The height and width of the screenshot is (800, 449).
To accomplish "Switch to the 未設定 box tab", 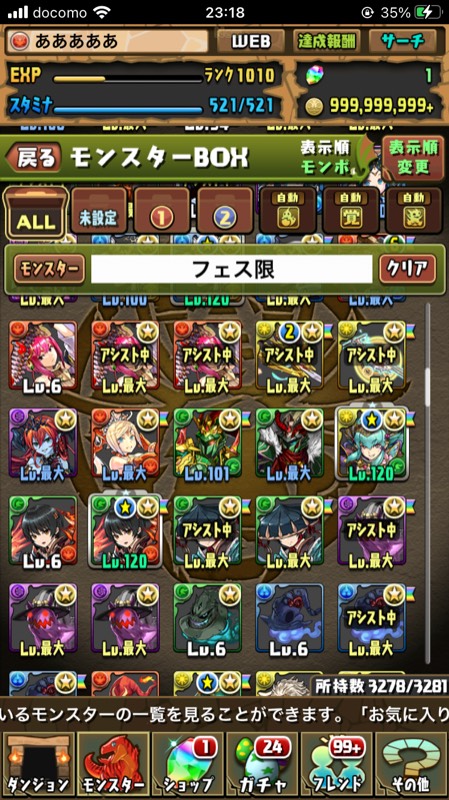I will tap(98, 212).
